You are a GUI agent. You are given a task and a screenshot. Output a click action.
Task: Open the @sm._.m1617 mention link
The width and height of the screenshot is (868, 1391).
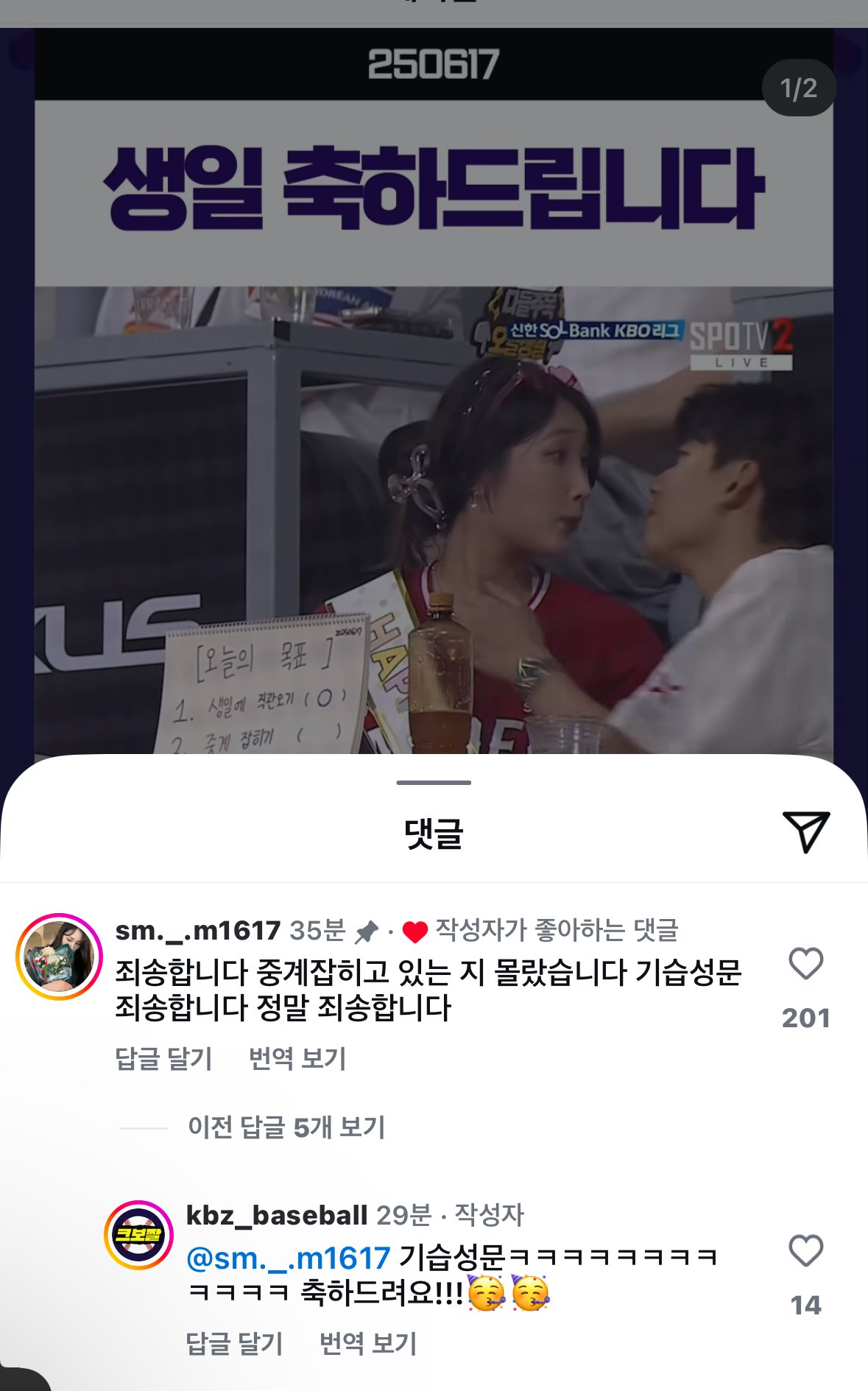tap(288, 1258)
